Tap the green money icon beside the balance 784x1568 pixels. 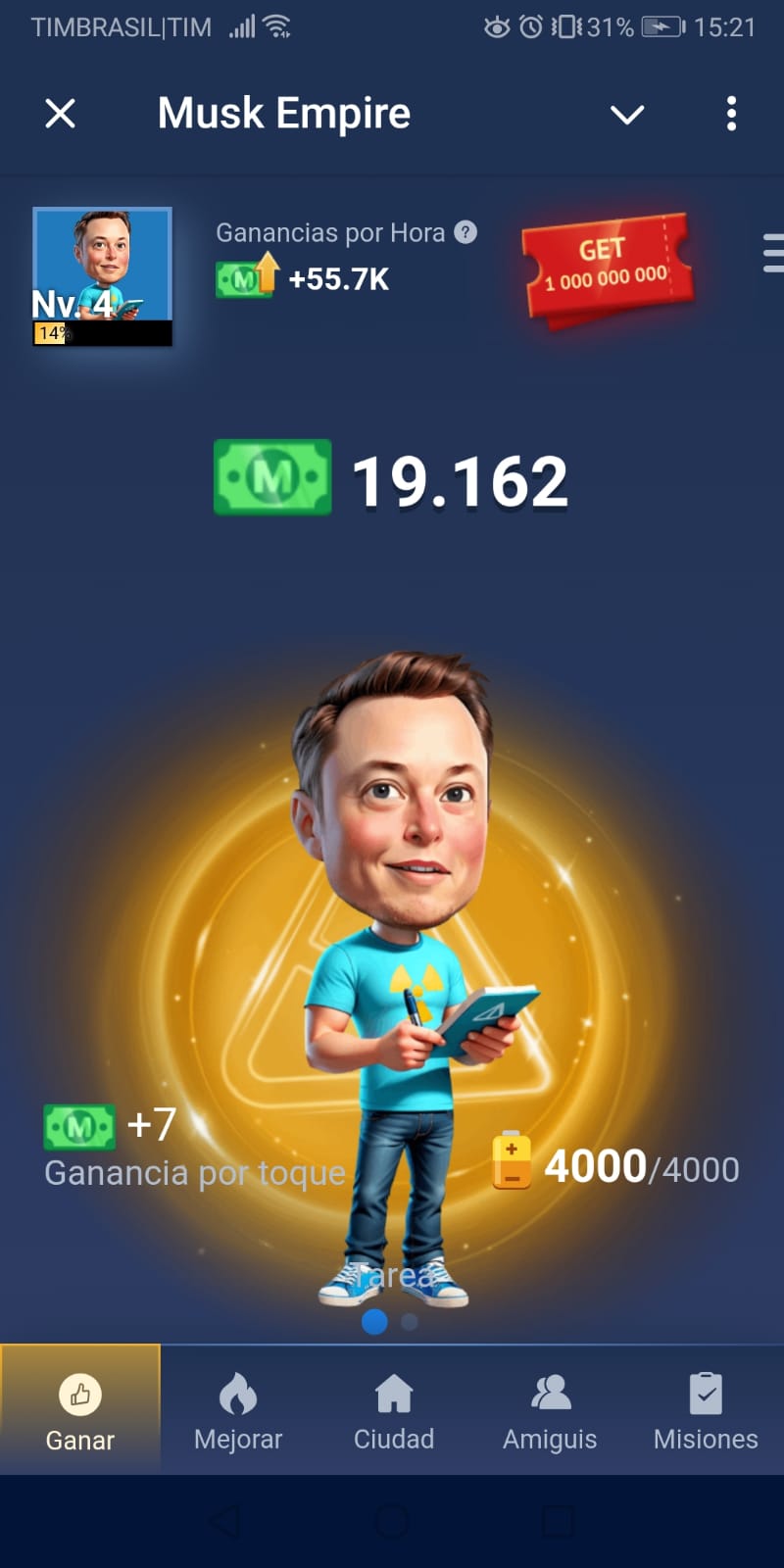click(271, 477)
